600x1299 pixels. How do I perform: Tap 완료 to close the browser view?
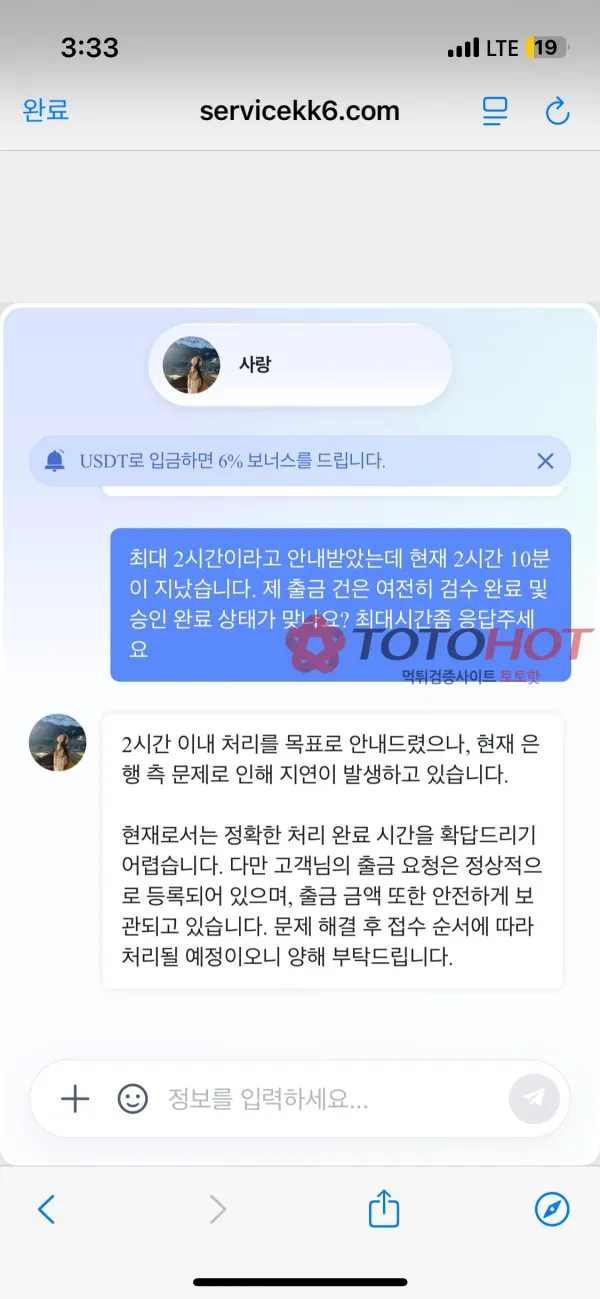pos(45,110)
